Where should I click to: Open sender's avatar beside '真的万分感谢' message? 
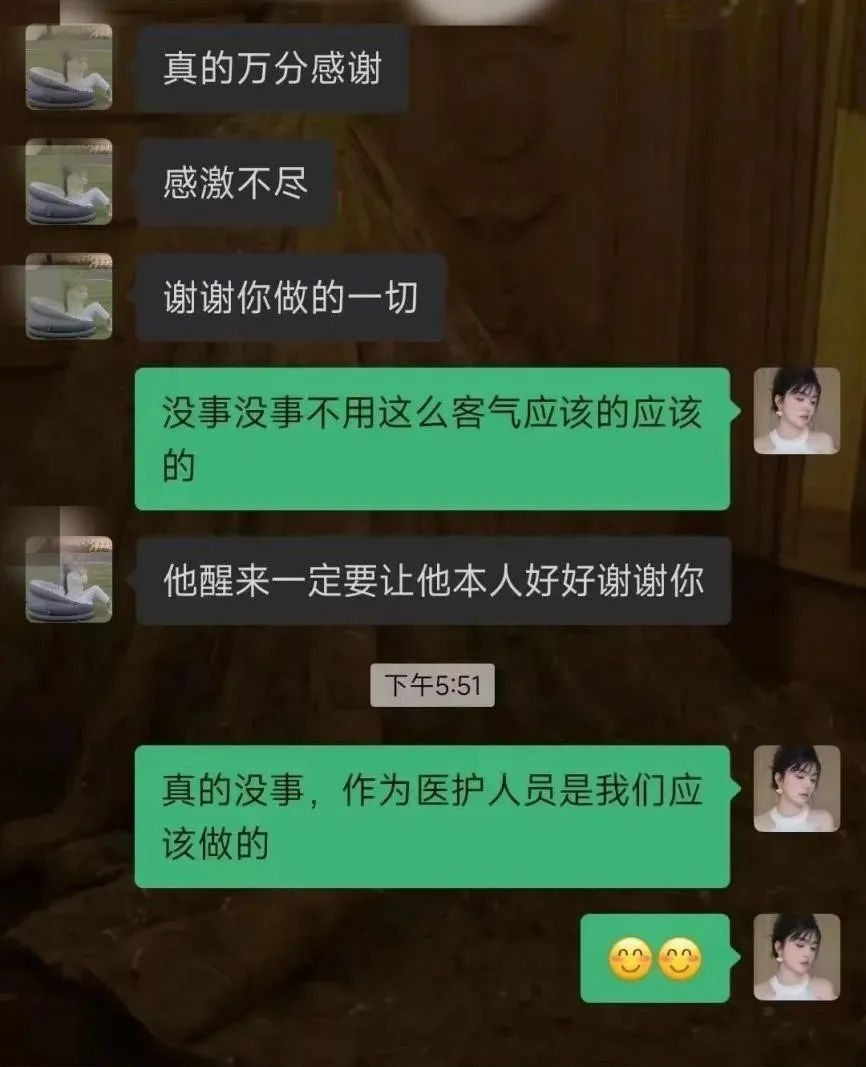(68, 67)
